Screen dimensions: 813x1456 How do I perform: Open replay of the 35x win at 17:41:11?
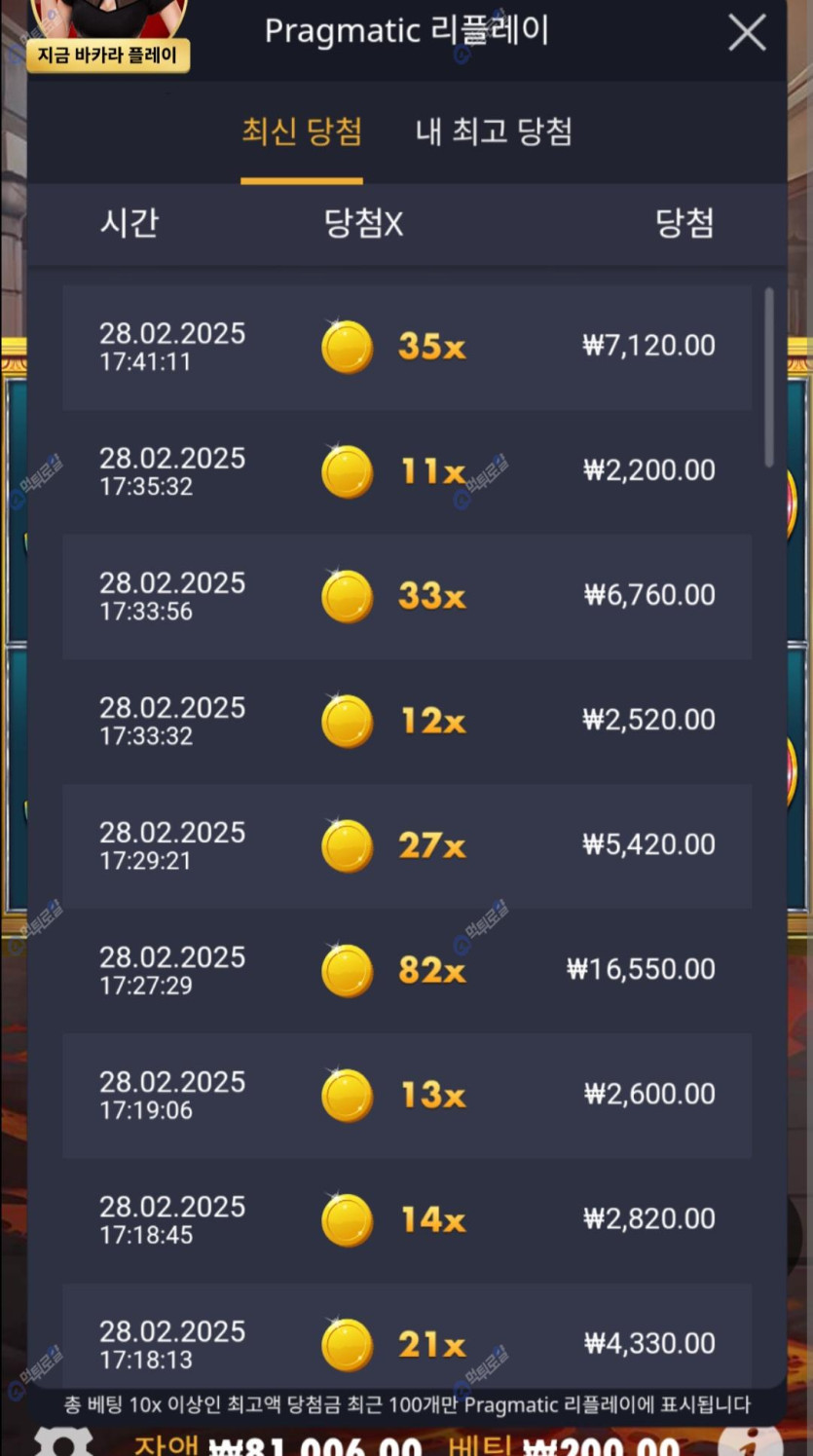406,347
